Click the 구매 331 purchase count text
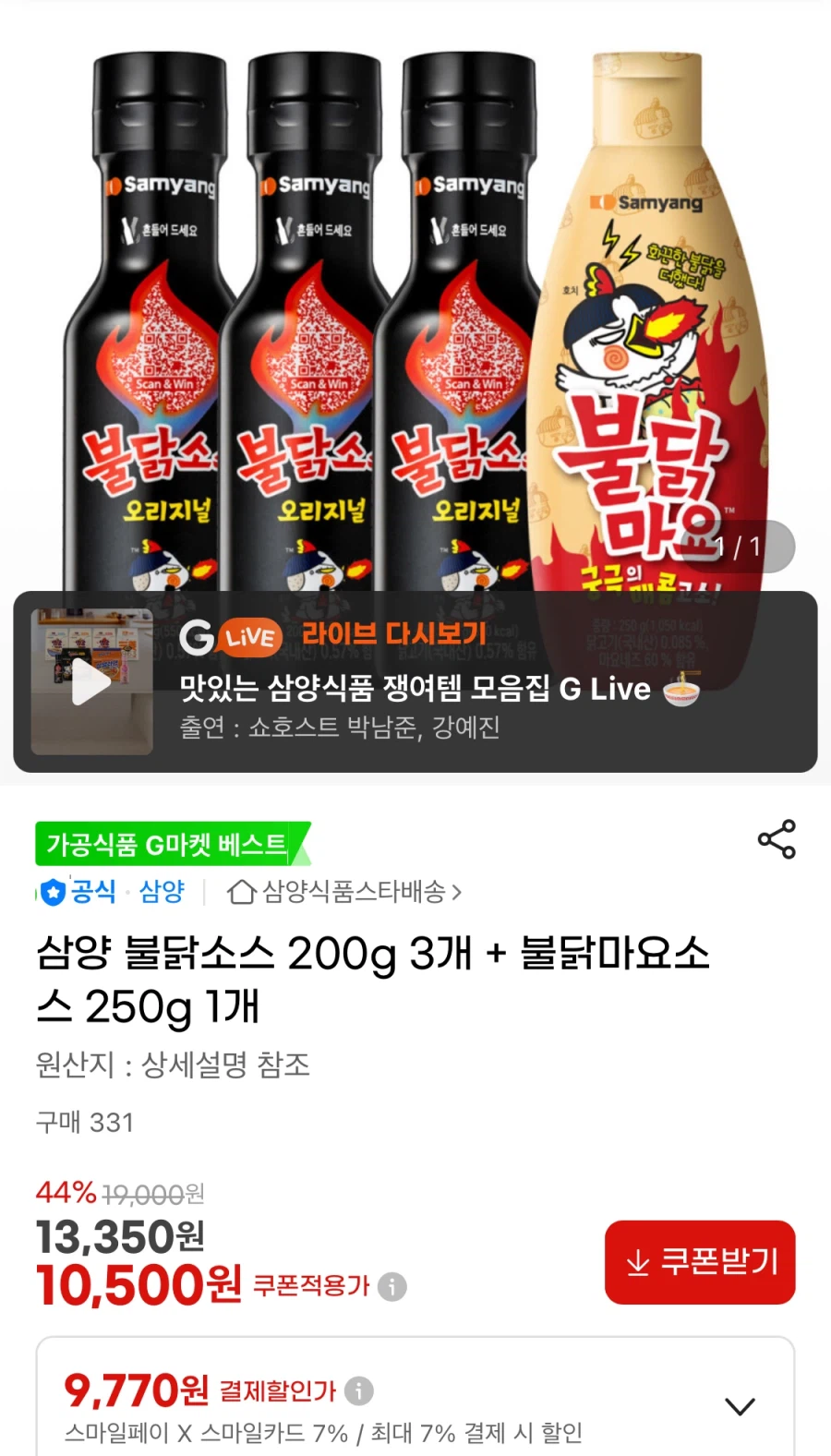 [x=83, y=1122]
